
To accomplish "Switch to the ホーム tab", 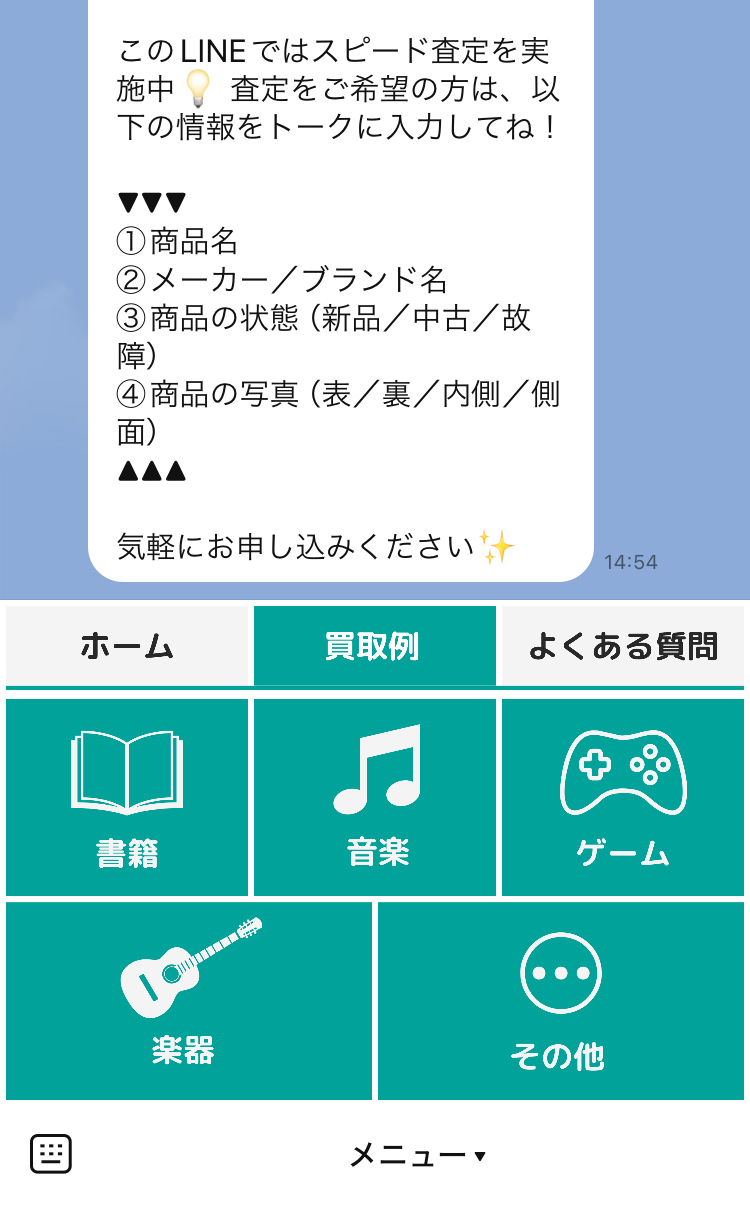I will tap(125, 646).
